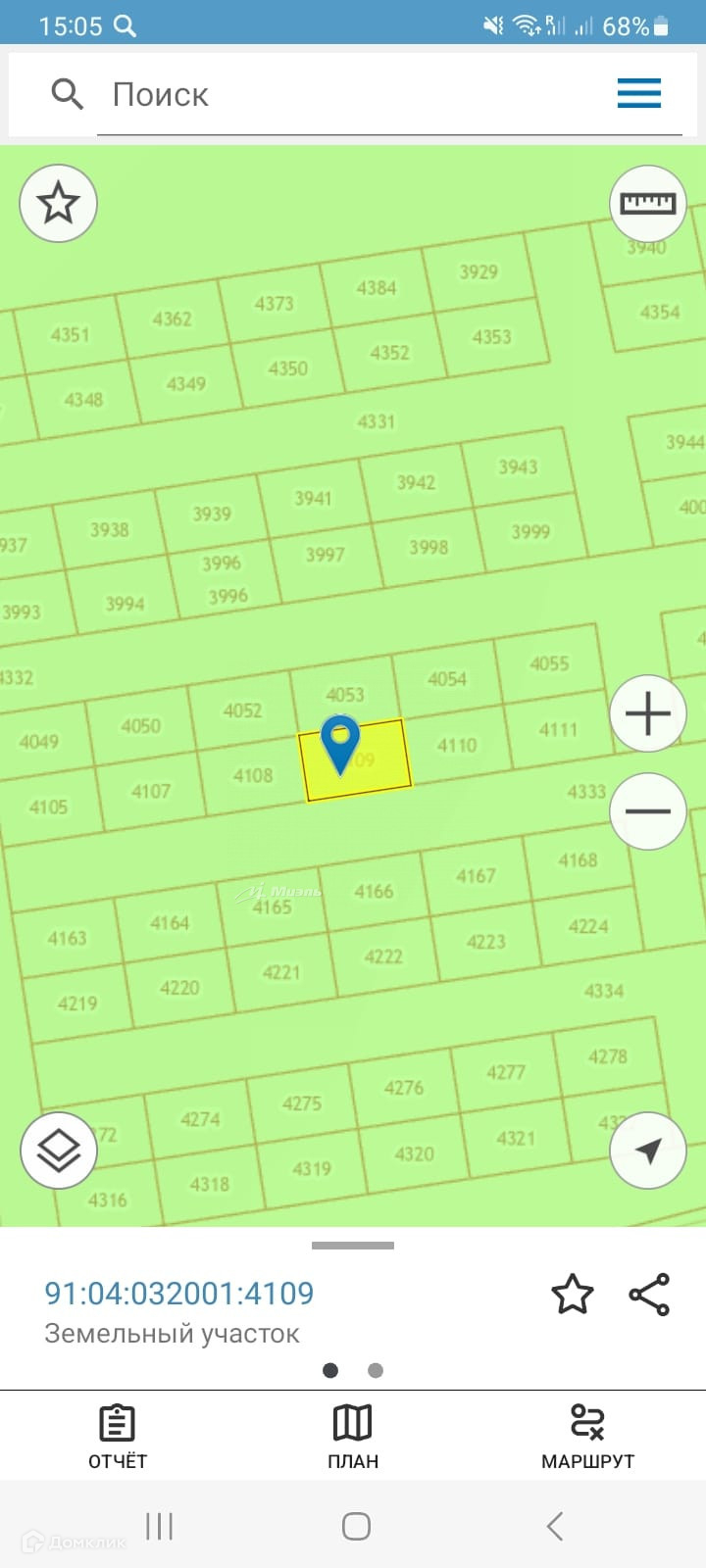The height and width of the screenshot is (1568, 706).
Task: Activate the ruler measurement tool
Action: tap(648, 204)
